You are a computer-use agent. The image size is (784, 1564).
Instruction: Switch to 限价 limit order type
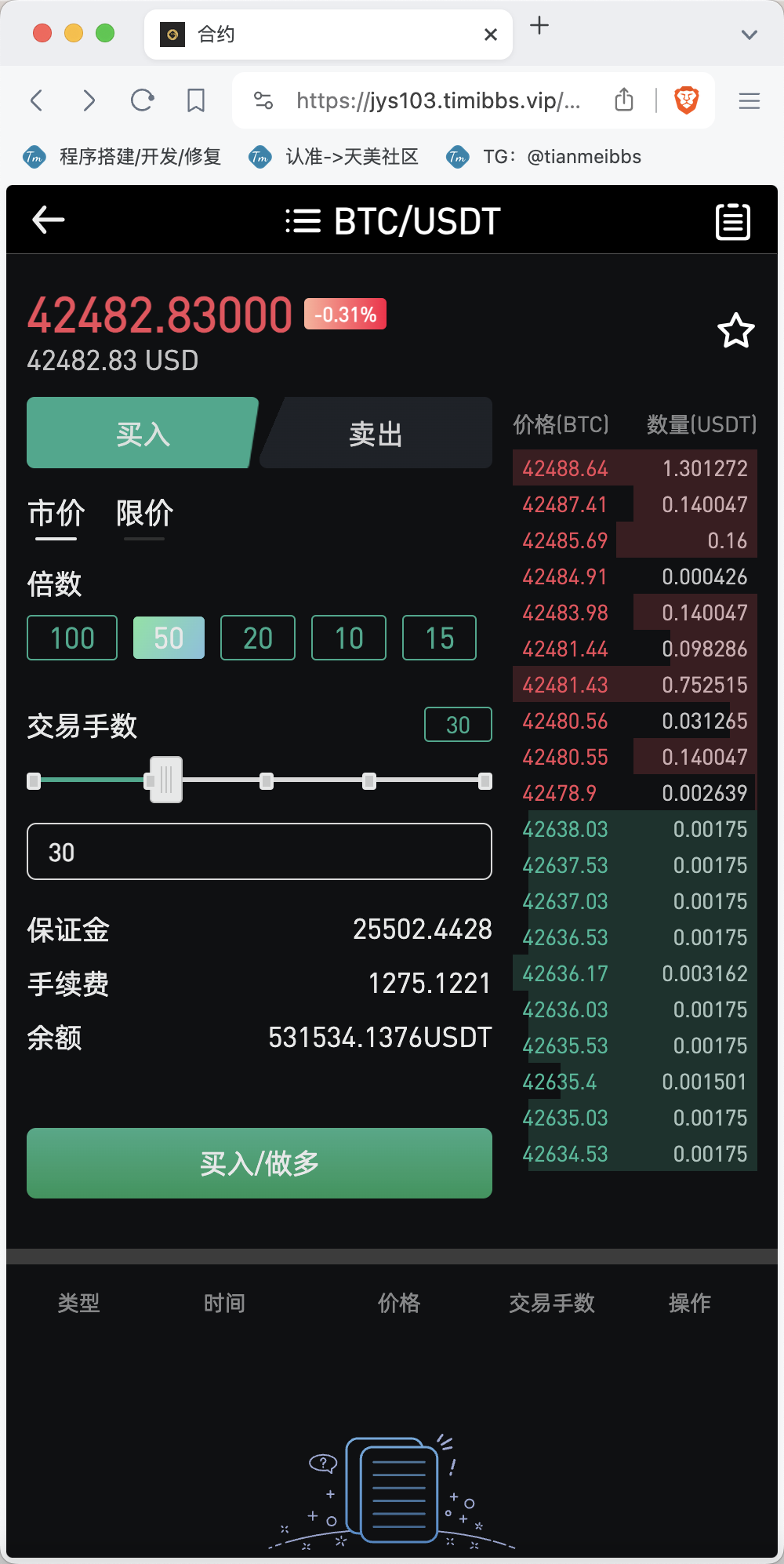[x=144, y=514]
